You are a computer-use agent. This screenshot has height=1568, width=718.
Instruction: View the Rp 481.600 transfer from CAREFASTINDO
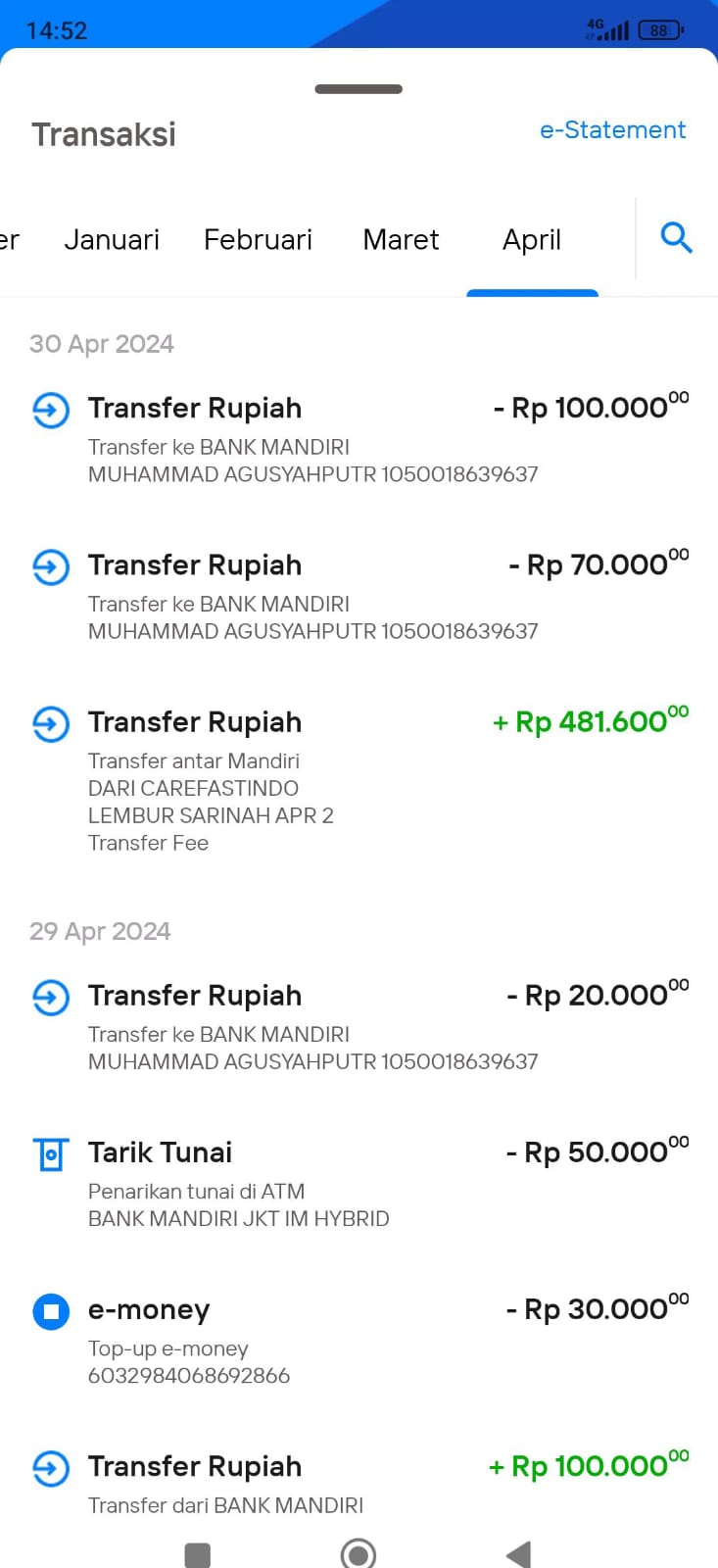pyautogui.click(x=359, y=780)
